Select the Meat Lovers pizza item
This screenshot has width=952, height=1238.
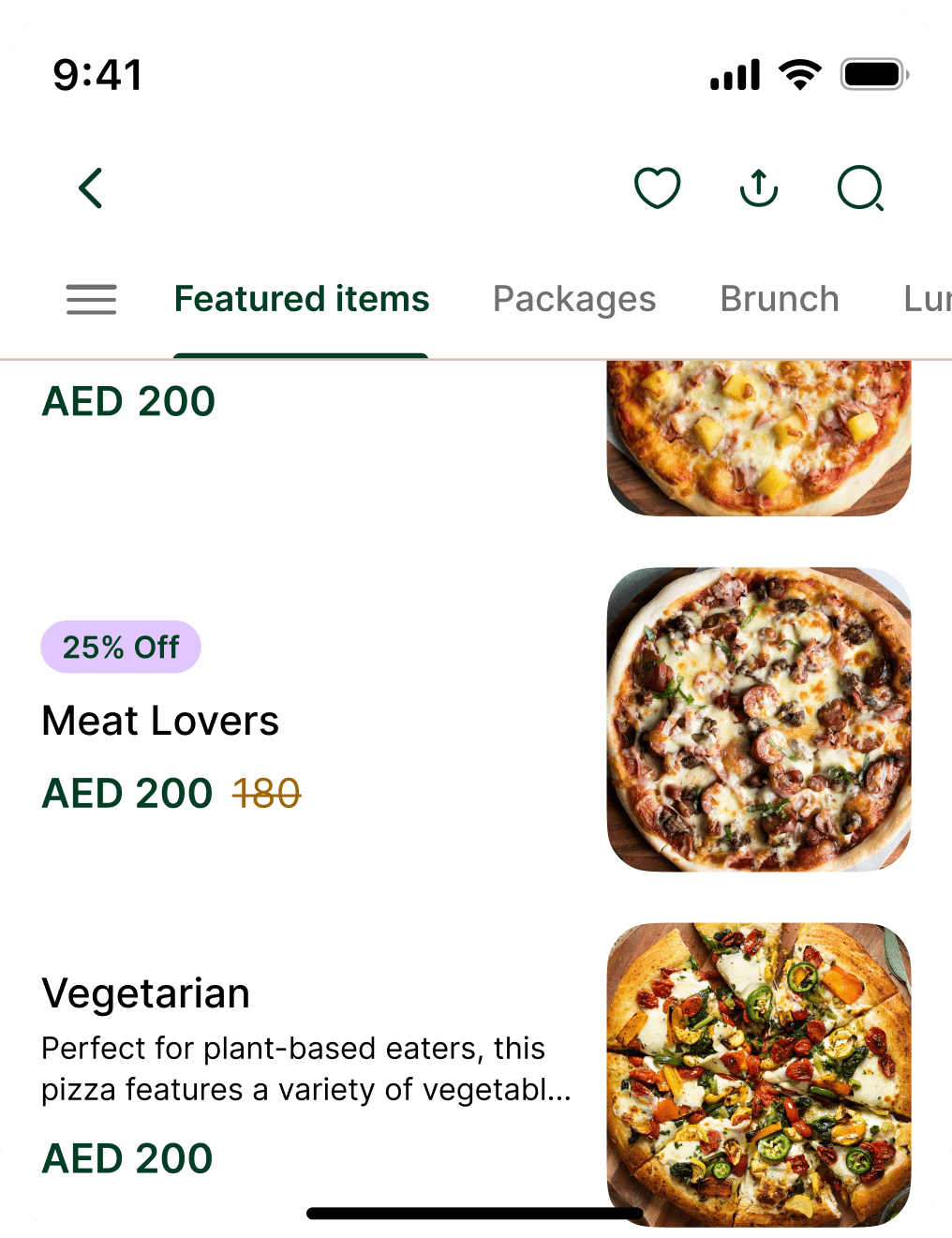click(x=160, y=720)
